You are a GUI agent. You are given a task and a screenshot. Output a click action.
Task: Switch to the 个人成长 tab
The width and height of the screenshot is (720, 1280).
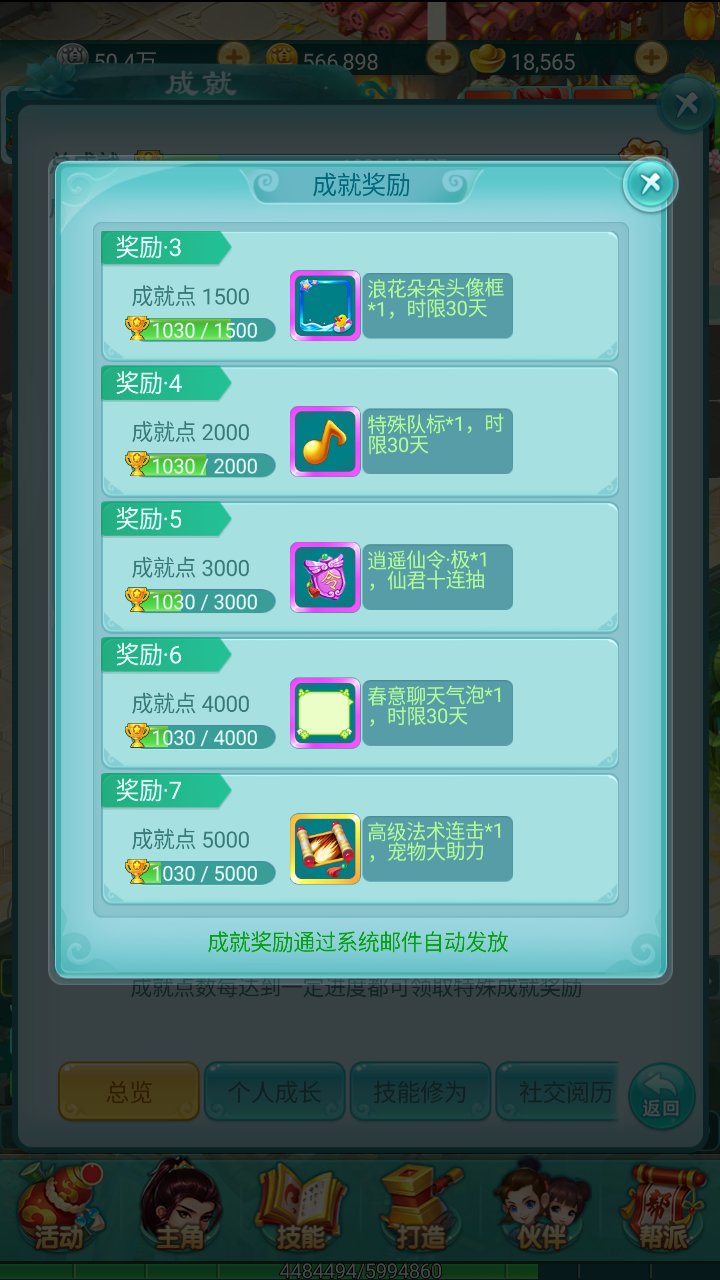(274, 1091)
